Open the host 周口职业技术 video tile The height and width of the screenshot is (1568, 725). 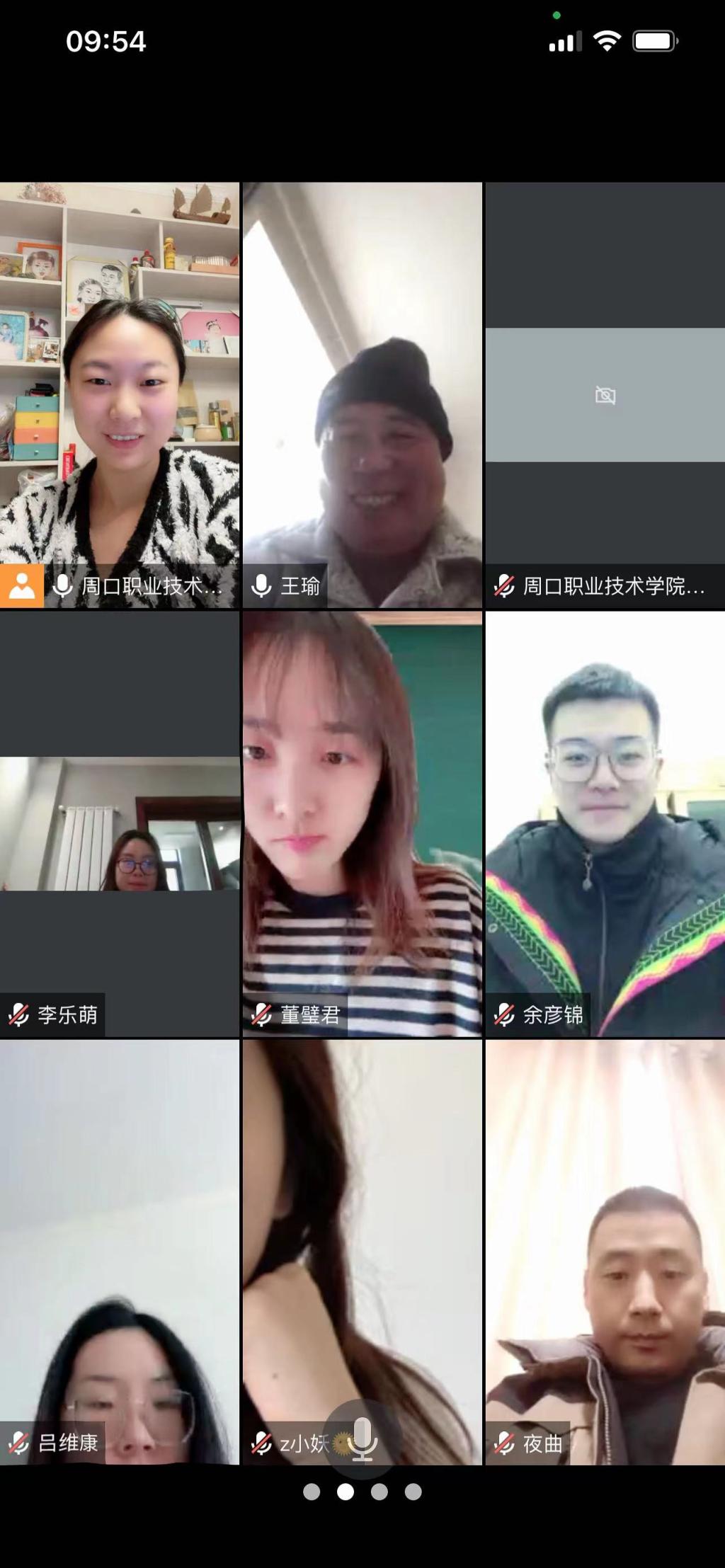120,394
